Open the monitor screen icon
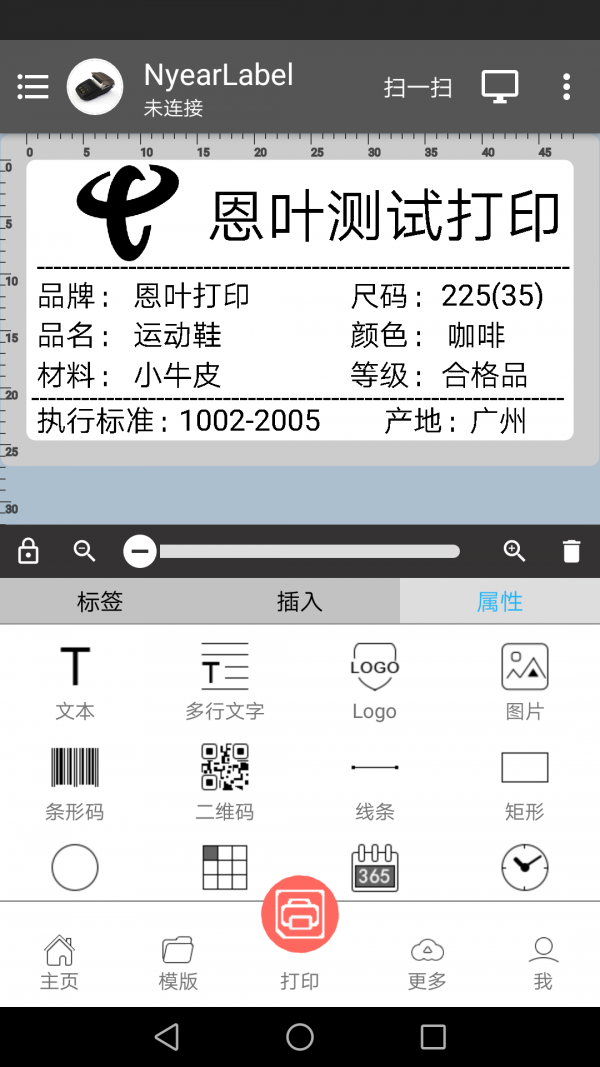This screenshot has height=1067, width=600. coord(500,87)
